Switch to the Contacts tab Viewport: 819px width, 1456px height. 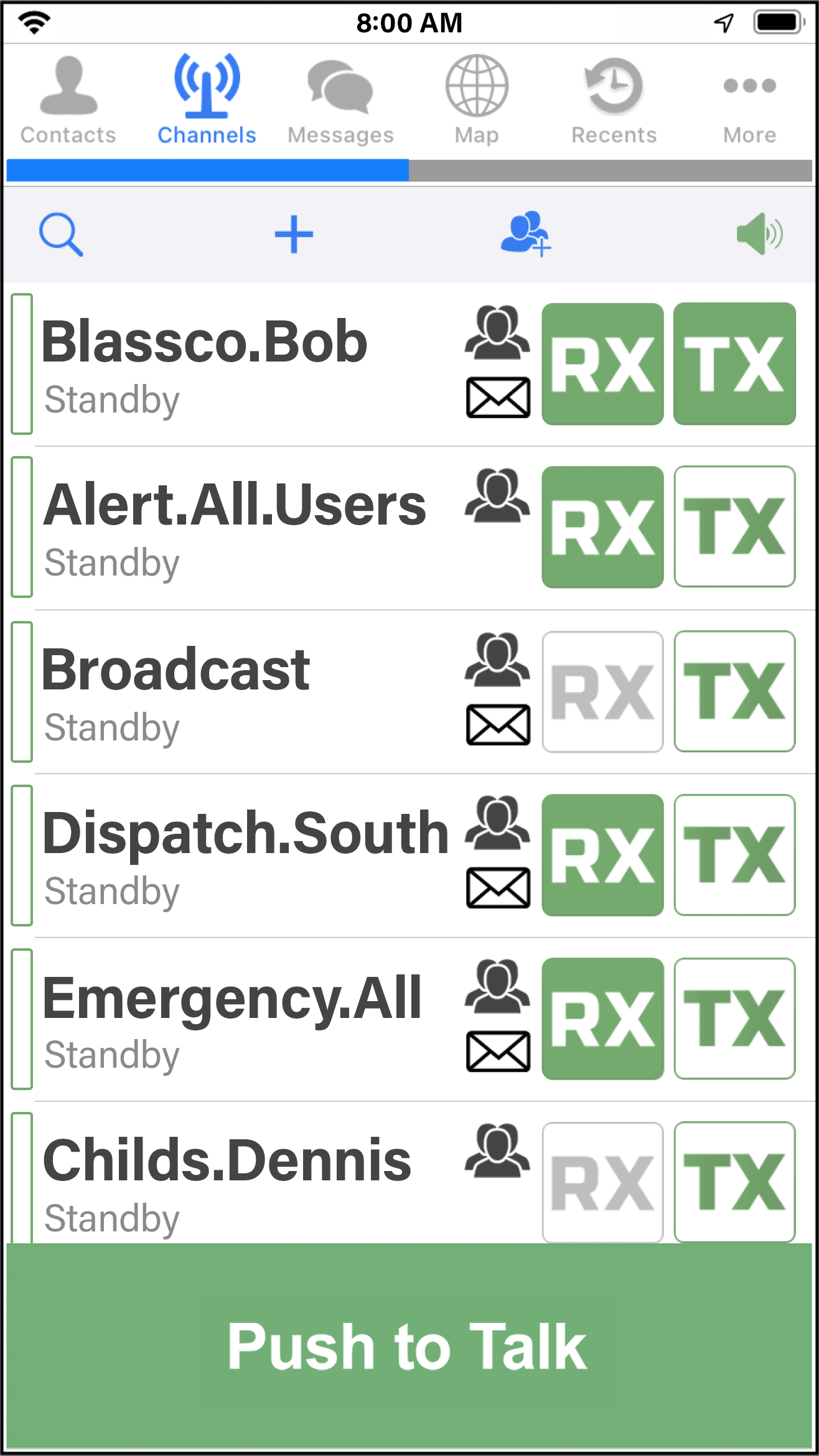point(68,101)
